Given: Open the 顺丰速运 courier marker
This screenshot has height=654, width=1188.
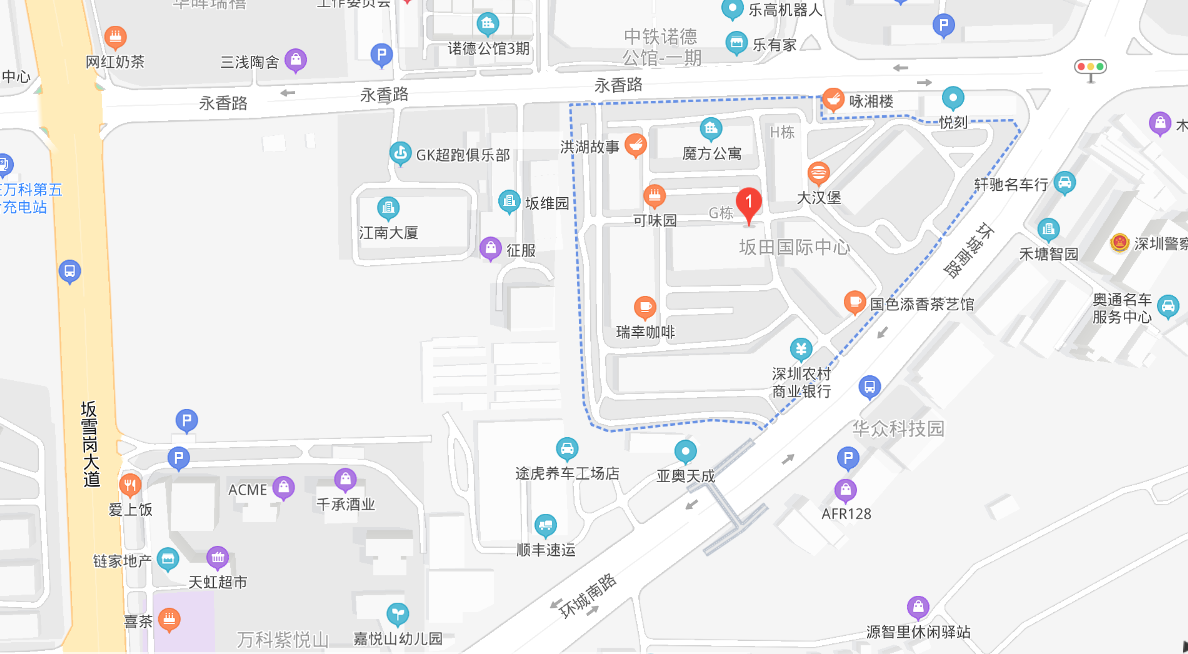Looking at the screenshot, I should 545,525.
